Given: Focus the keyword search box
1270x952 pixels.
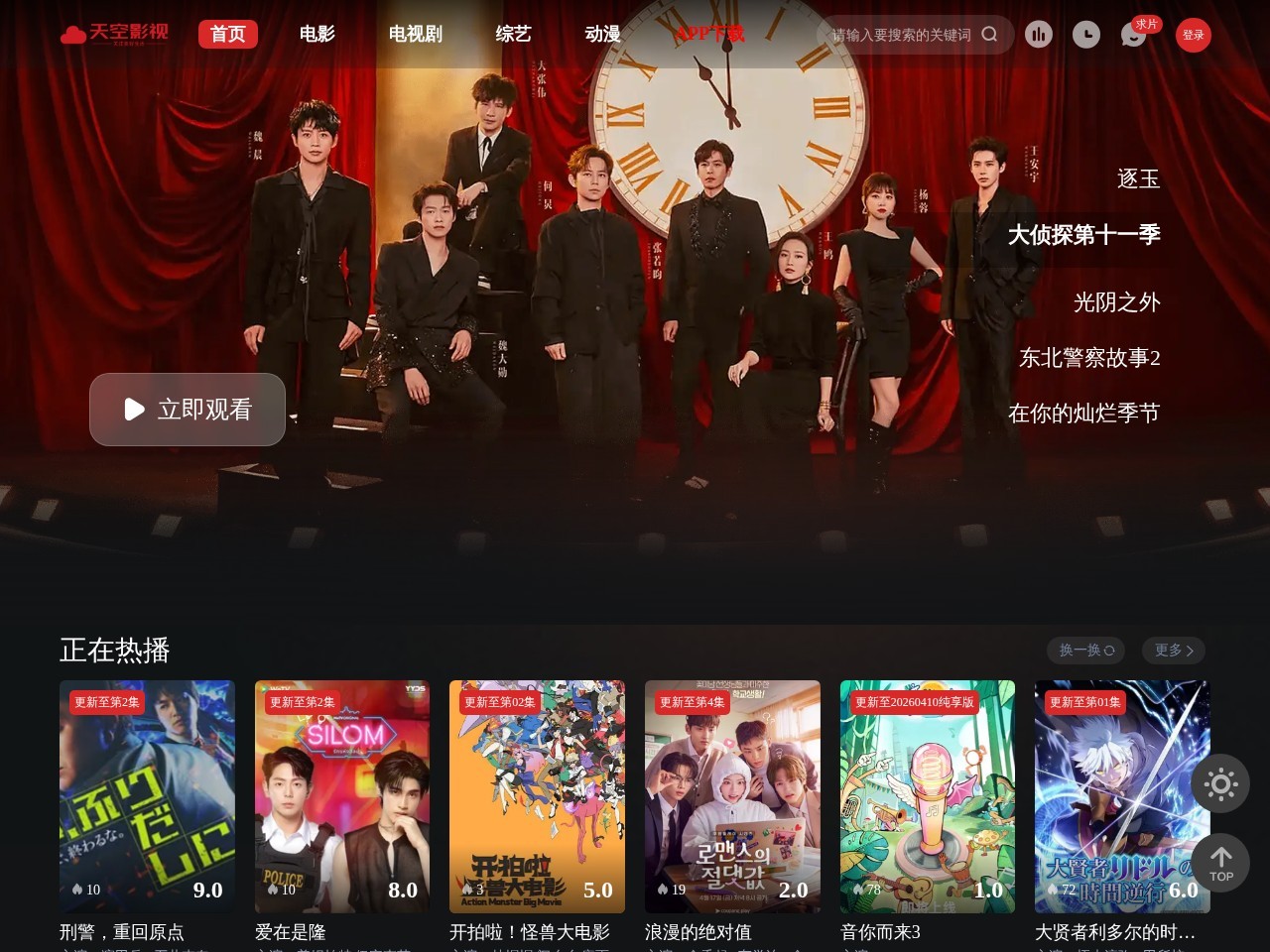Looking at the screenshot, I should point(901,35).
